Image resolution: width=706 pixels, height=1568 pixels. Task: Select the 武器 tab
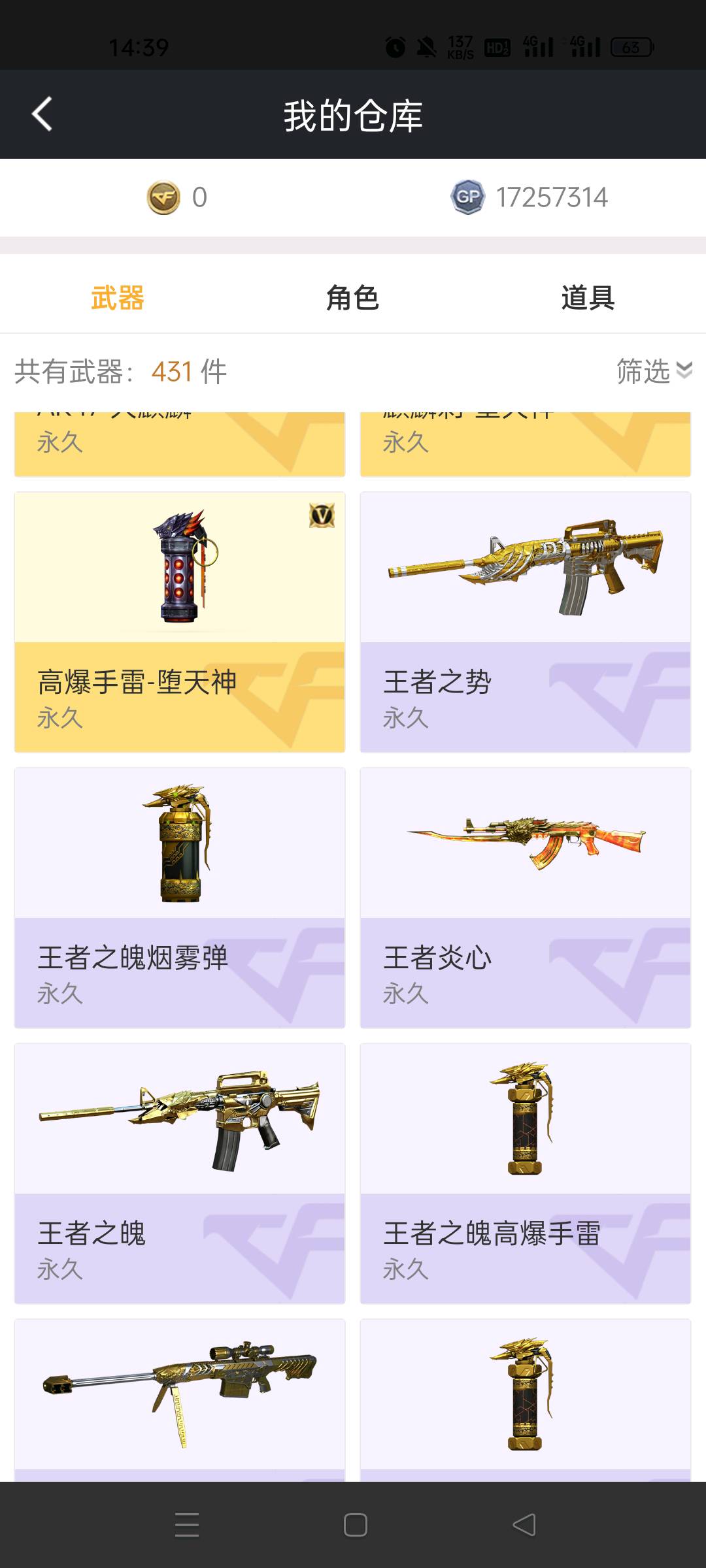click(118, 298)
